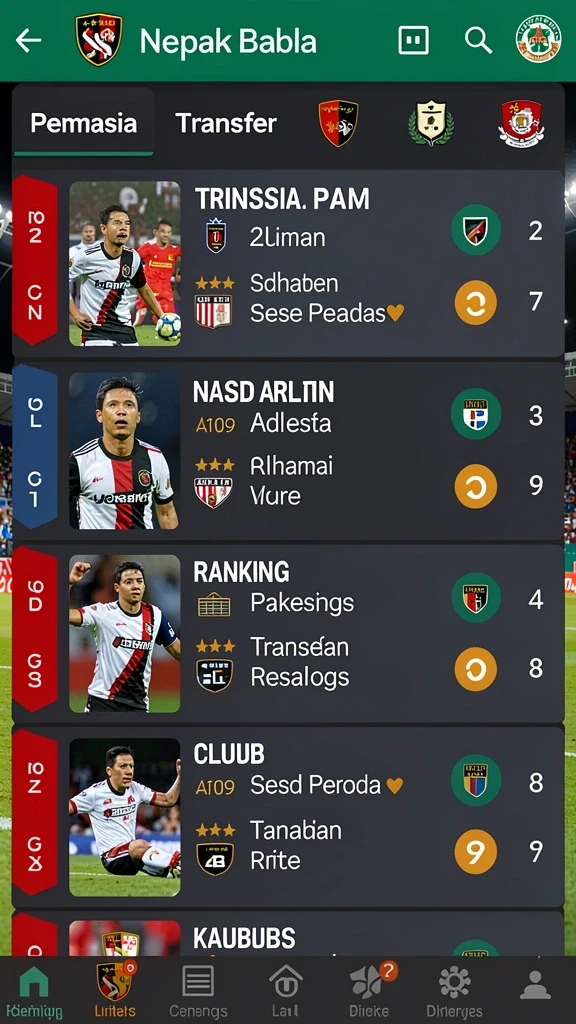
Task: Select the red ribbon crest tab
Action: (x=521, y=123)
